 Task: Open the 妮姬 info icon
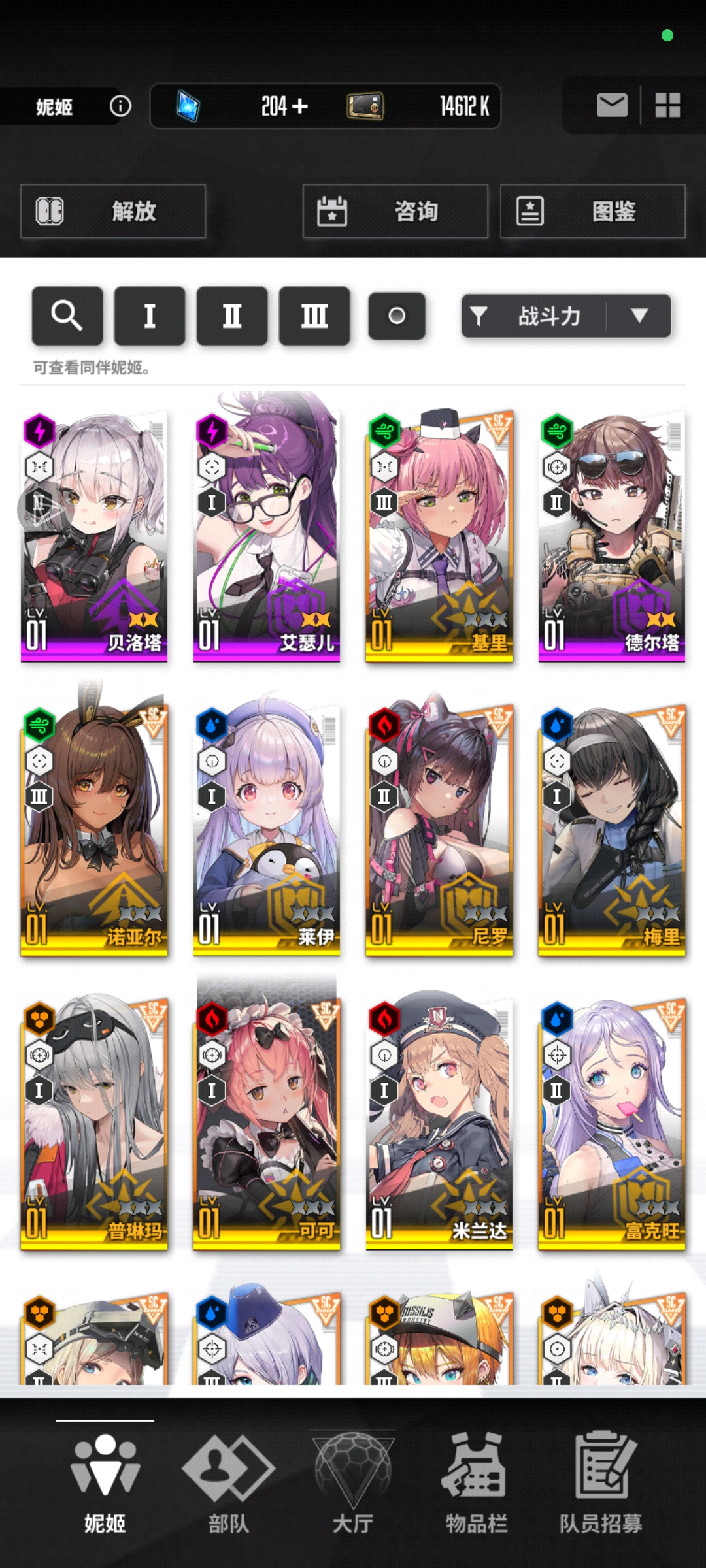click(120, 106)
